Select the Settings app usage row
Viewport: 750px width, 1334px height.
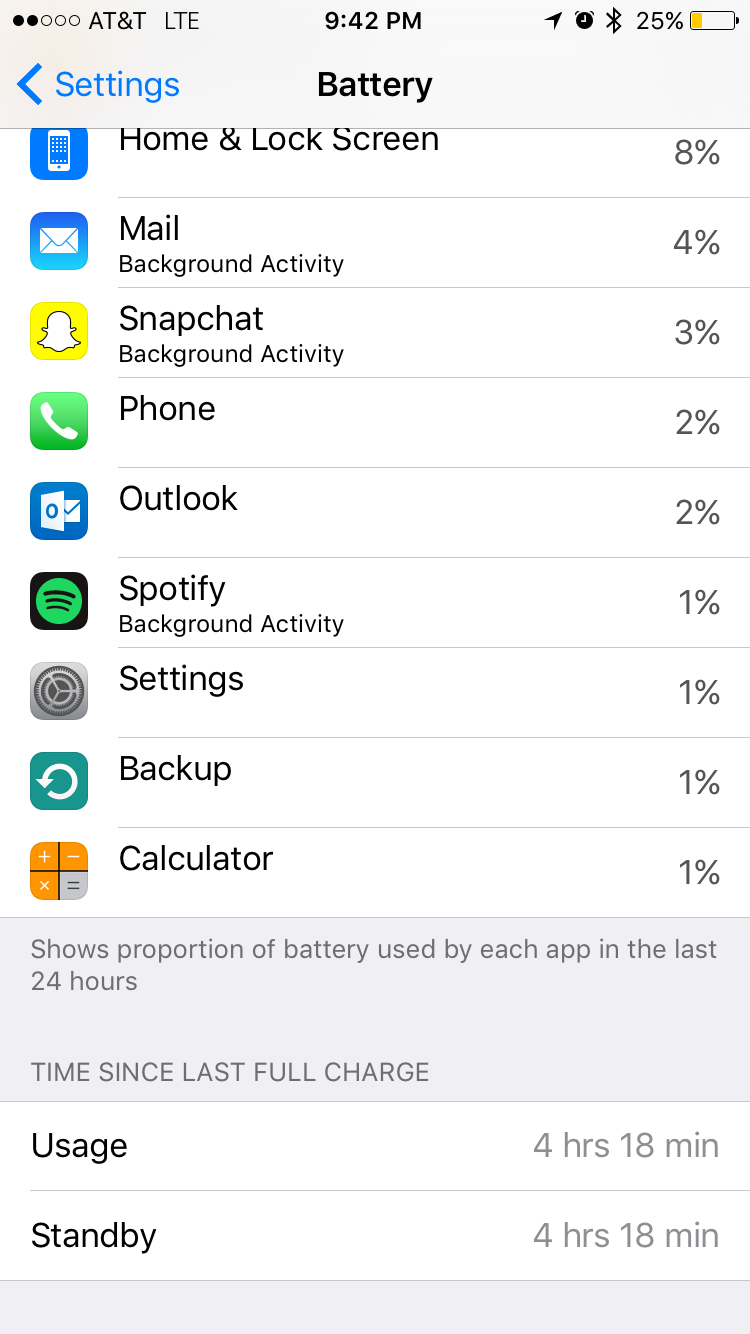[375, 693]
